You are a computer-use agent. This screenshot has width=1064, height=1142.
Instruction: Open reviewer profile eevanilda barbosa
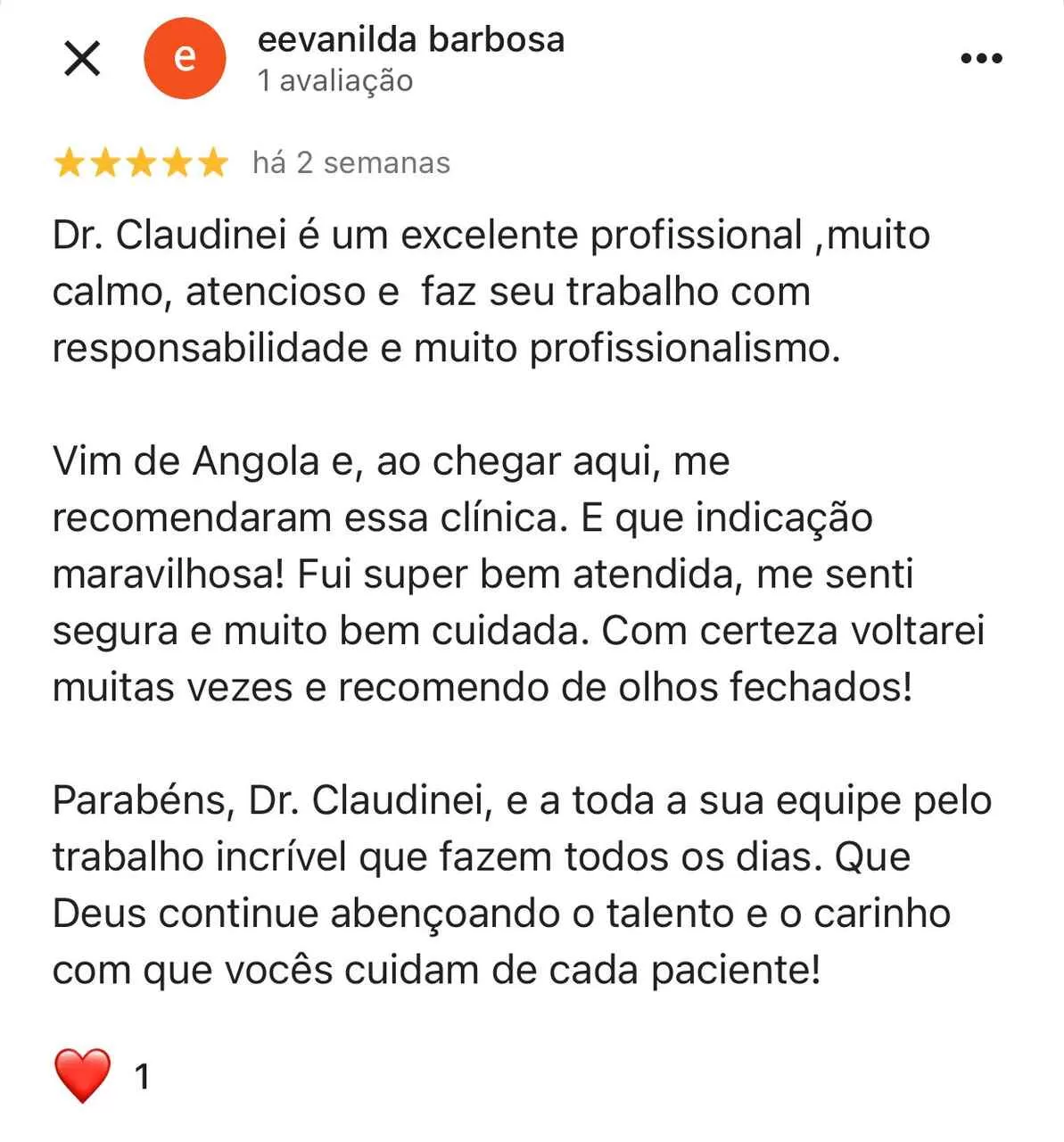(410, 39)
